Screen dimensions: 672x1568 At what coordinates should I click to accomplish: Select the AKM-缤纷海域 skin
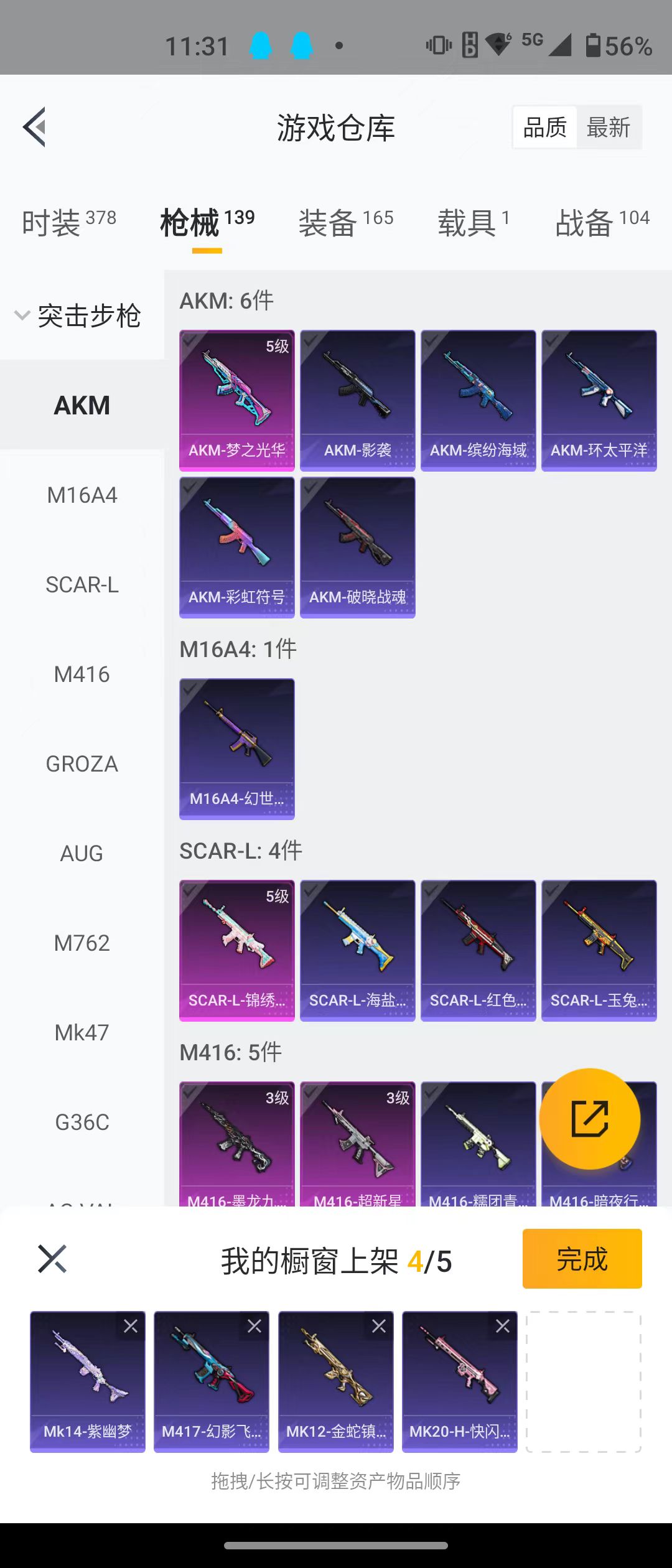[x=478, y=399]
